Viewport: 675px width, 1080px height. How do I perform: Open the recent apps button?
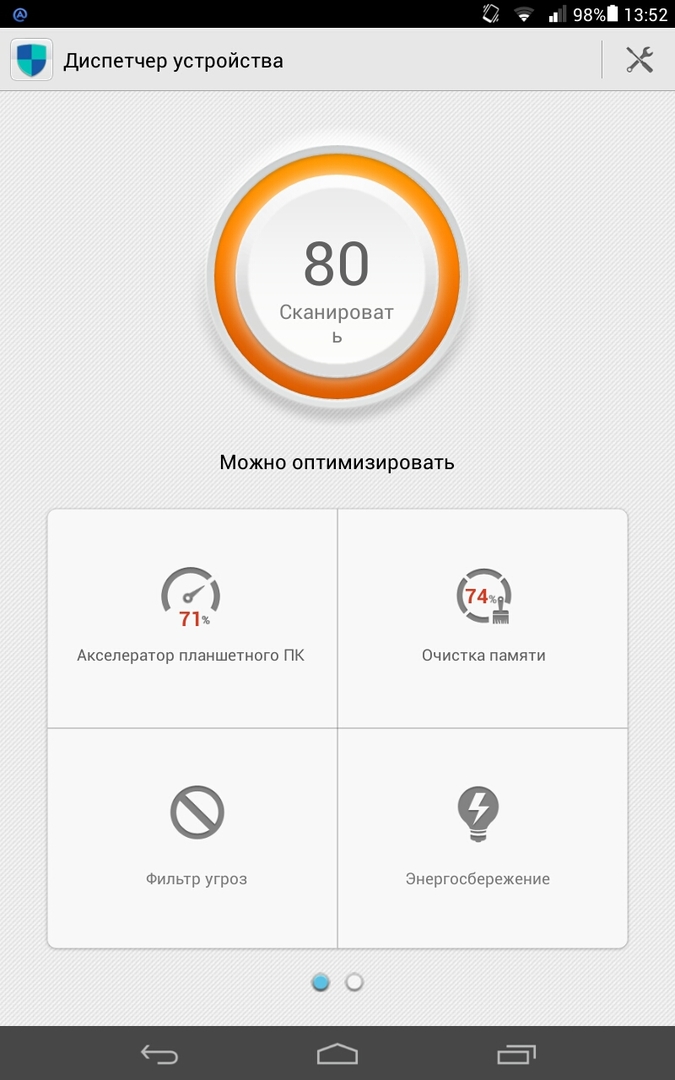pos(516,1053)
